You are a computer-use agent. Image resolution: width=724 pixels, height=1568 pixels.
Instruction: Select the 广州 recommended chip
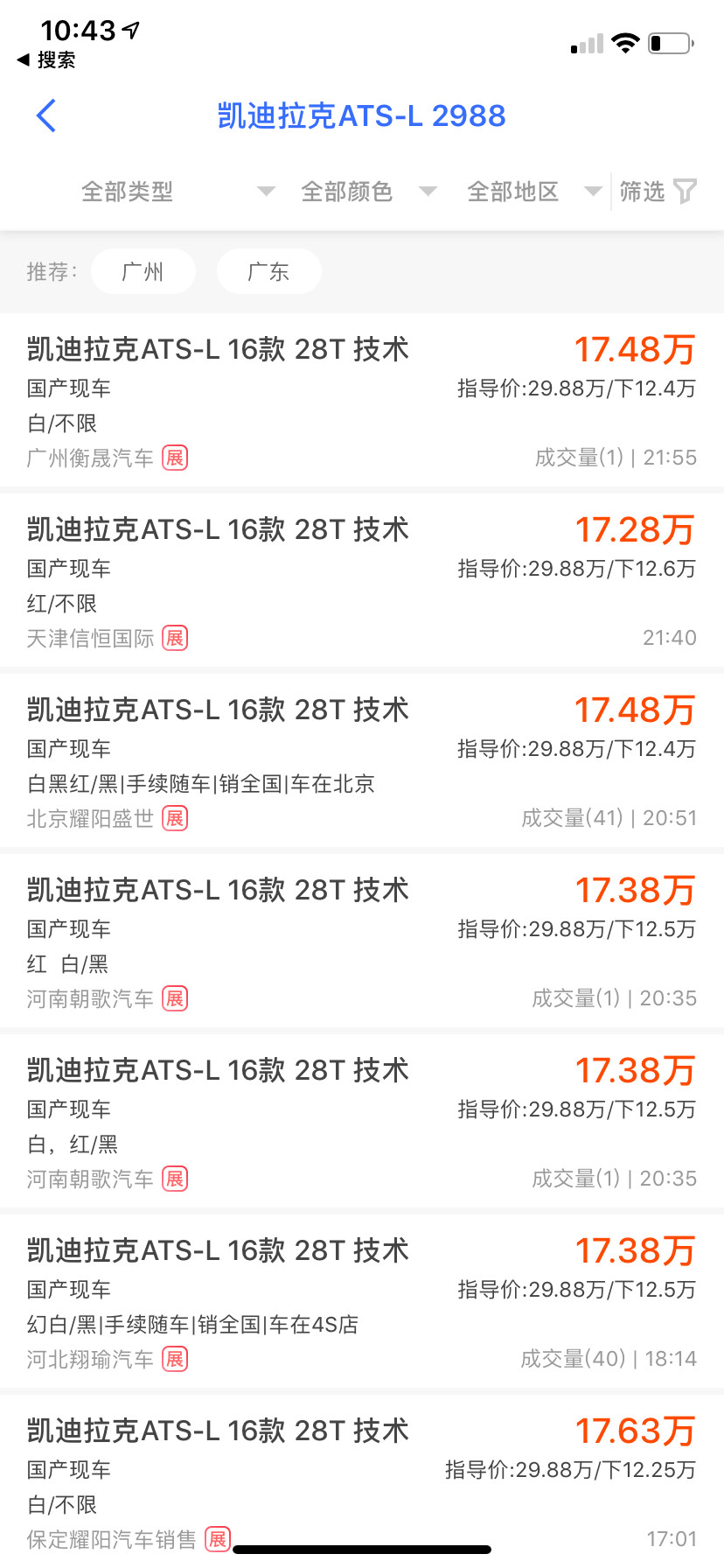[x=143, y=272]
